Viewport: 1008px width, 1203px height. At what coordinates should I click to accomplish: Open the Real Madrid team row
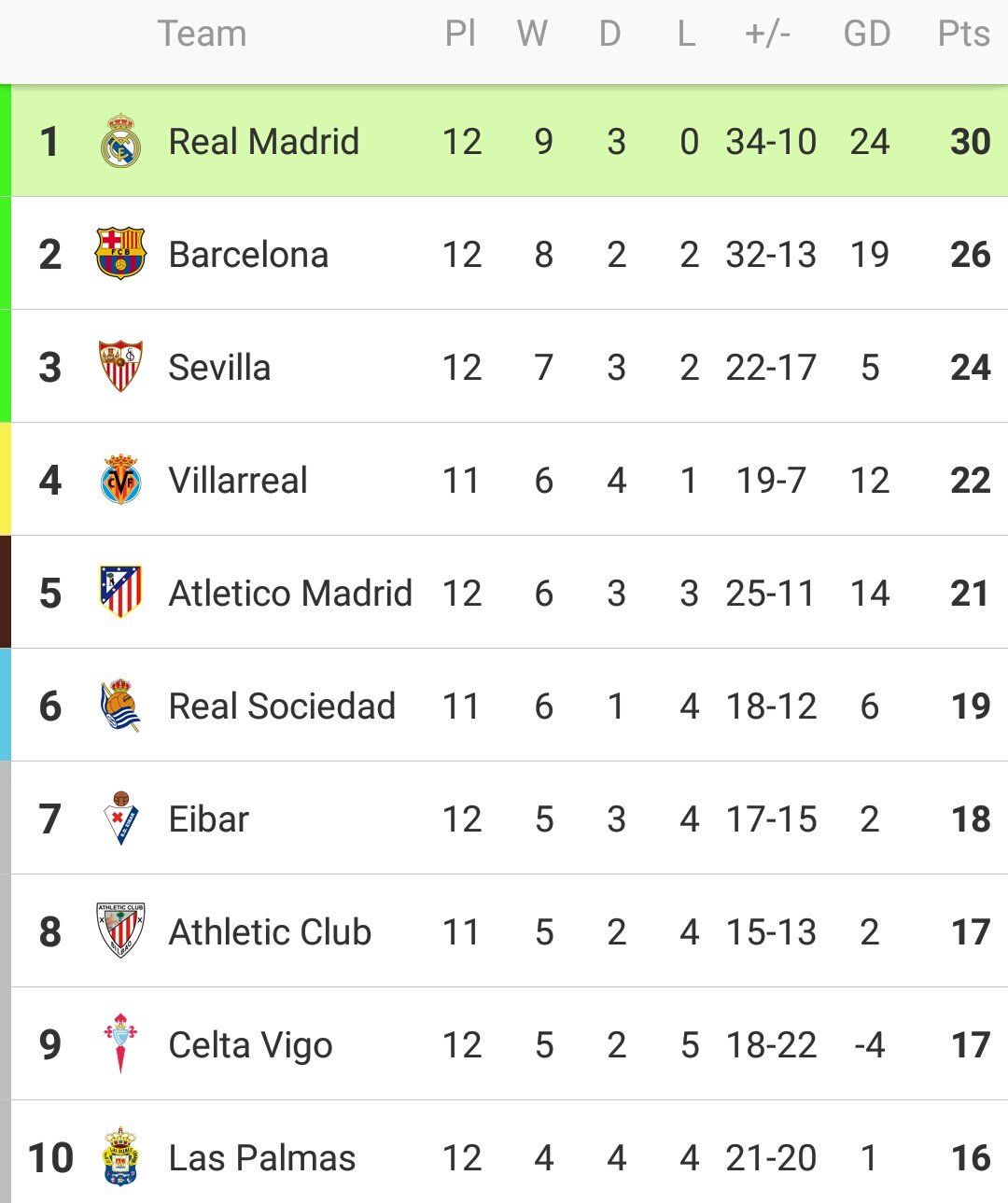263,142
